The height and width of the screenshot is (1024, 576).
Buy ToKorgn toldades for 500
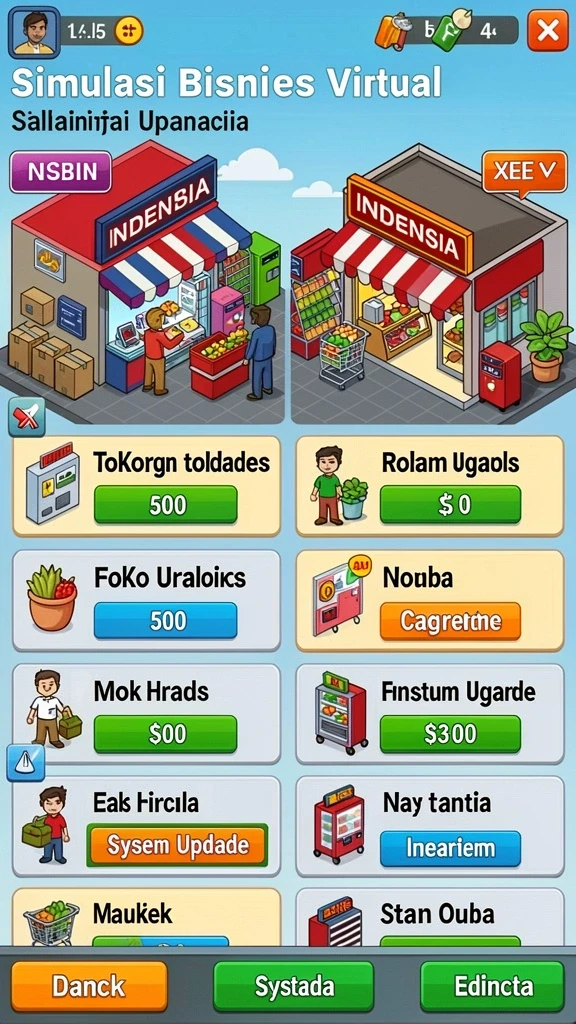pyautogui.click(x=165, y=504)
